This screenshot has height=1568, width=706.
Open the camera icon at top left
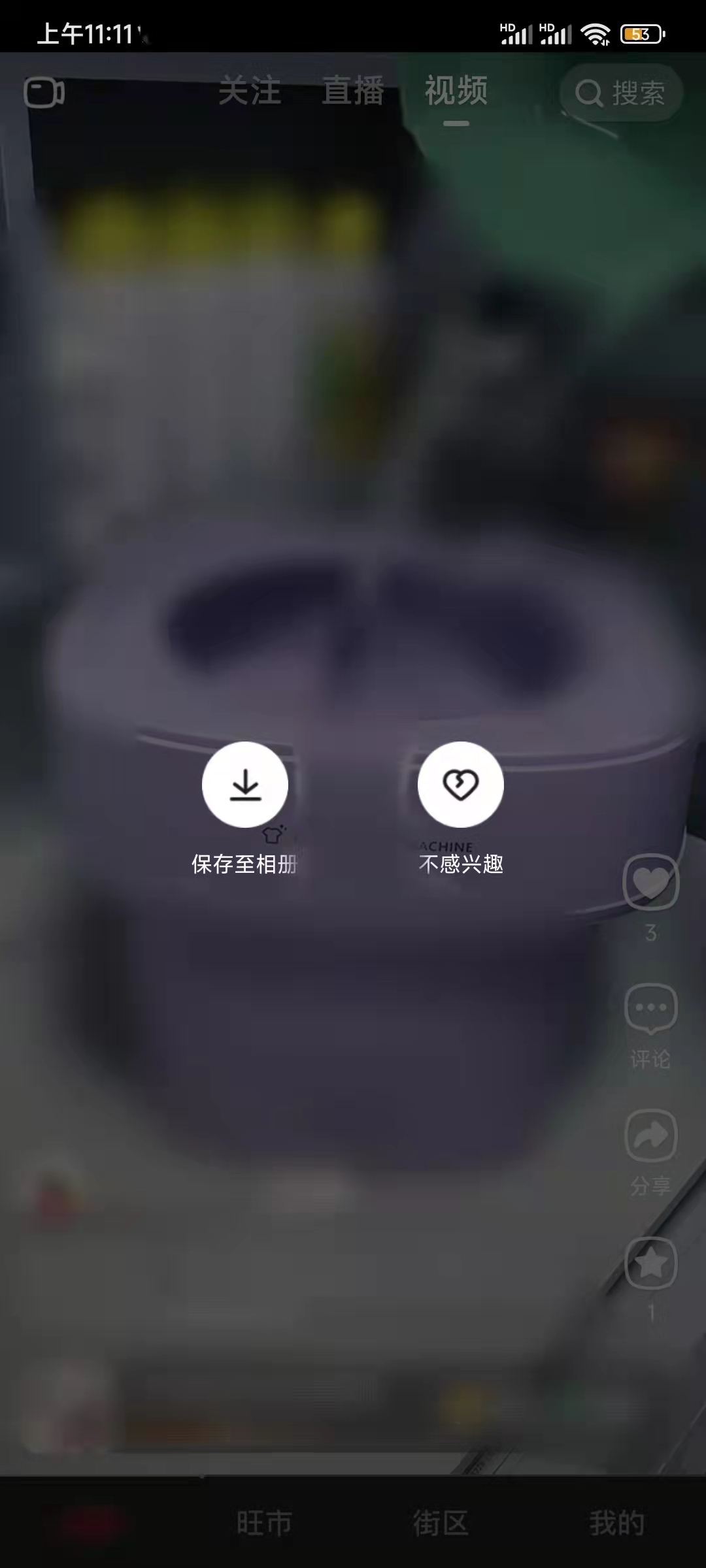coord(45,92)
